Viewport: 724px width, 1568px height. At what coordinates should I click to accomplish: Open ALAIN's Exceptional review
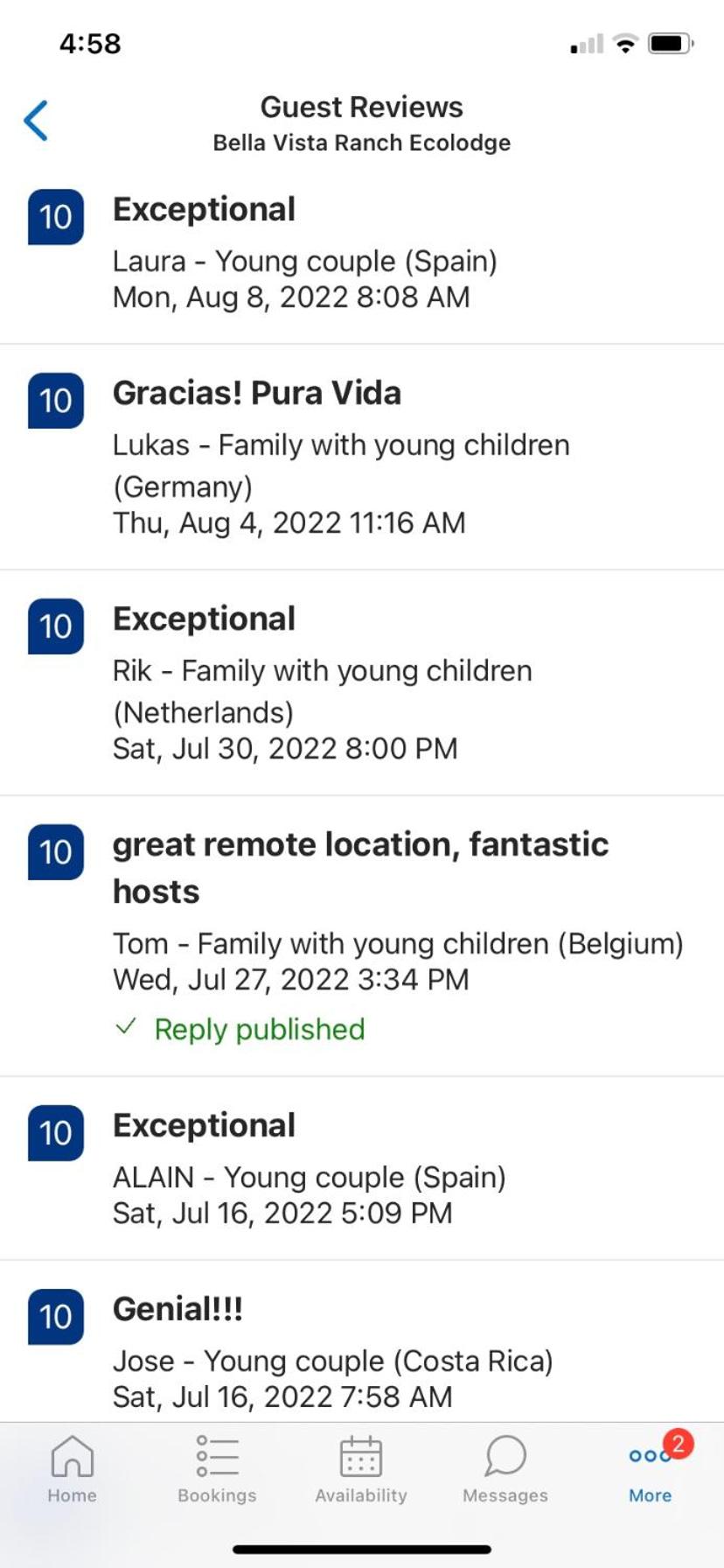(x=362, y=1168)
